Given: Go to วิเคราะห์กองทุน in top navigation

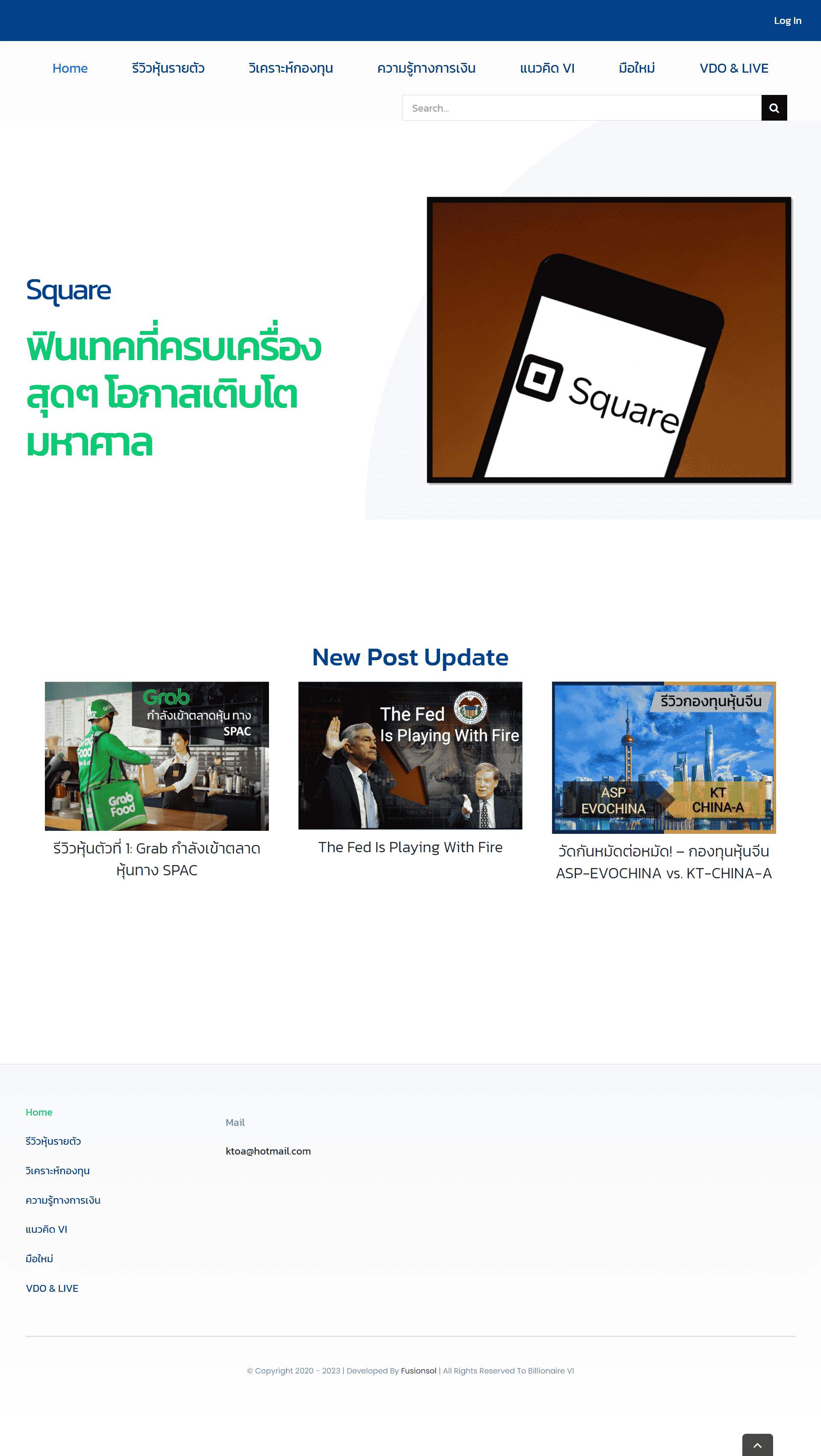Looking at the screenshot, I should [290, 68].
